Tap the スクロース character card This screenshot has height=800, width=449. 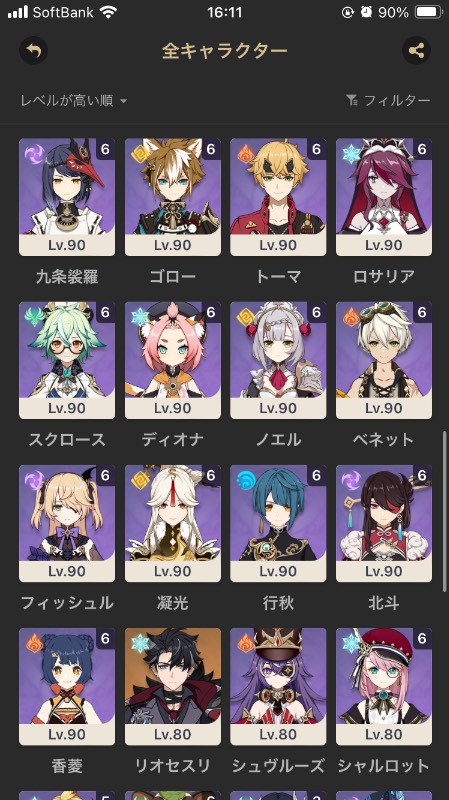pyautogui.click(x=67, y=360)
